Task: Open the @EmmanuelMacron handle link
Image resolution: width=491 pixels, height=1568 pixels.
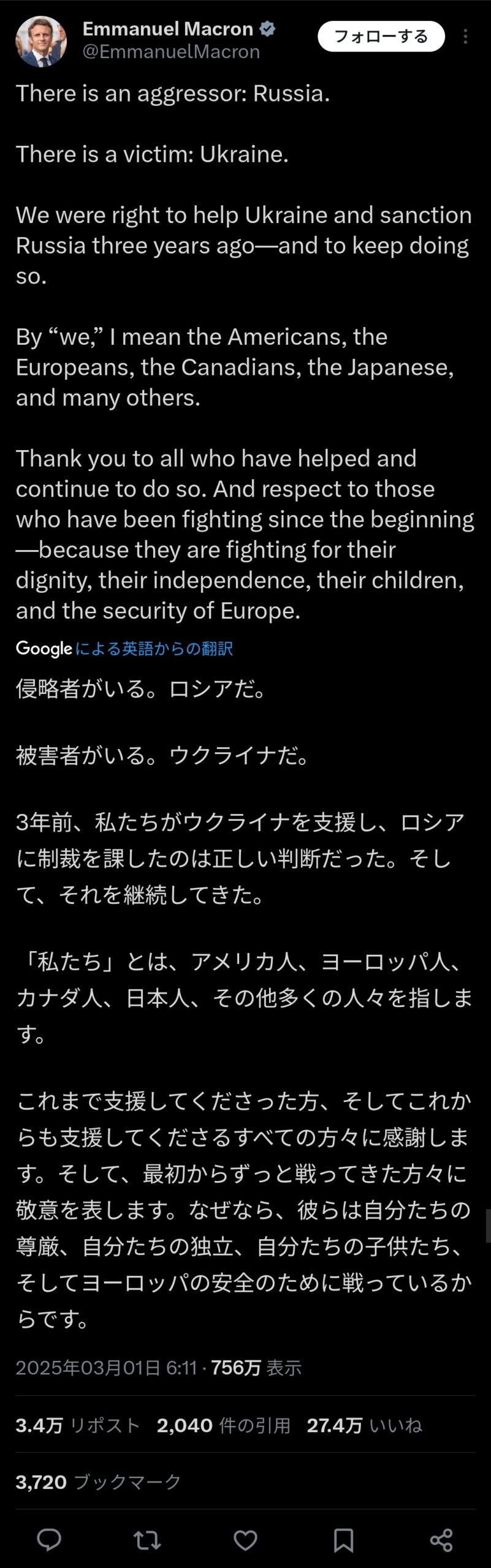Action: tap(171, 52)
